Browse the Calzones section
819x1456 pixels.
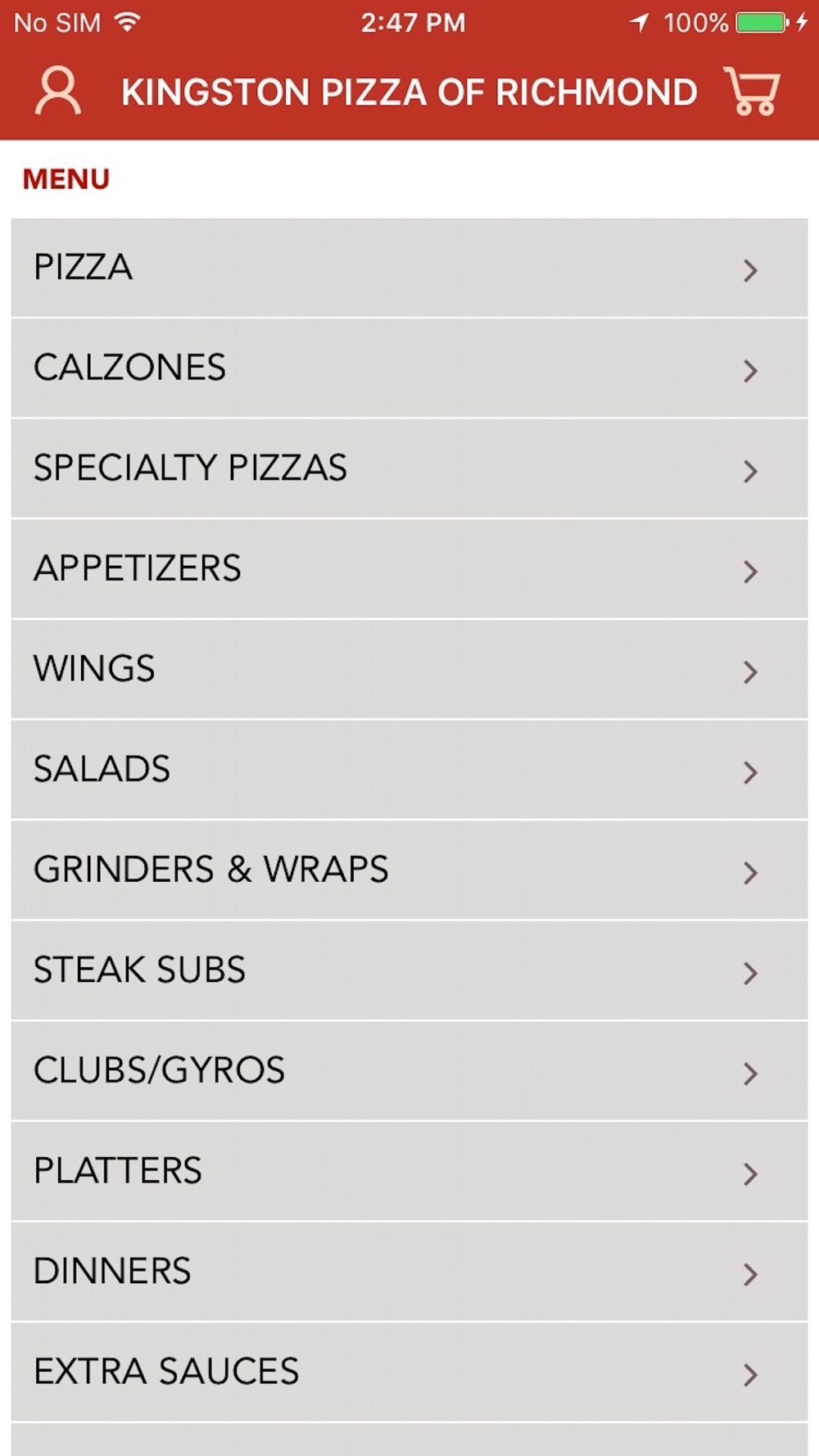point(409,369)
